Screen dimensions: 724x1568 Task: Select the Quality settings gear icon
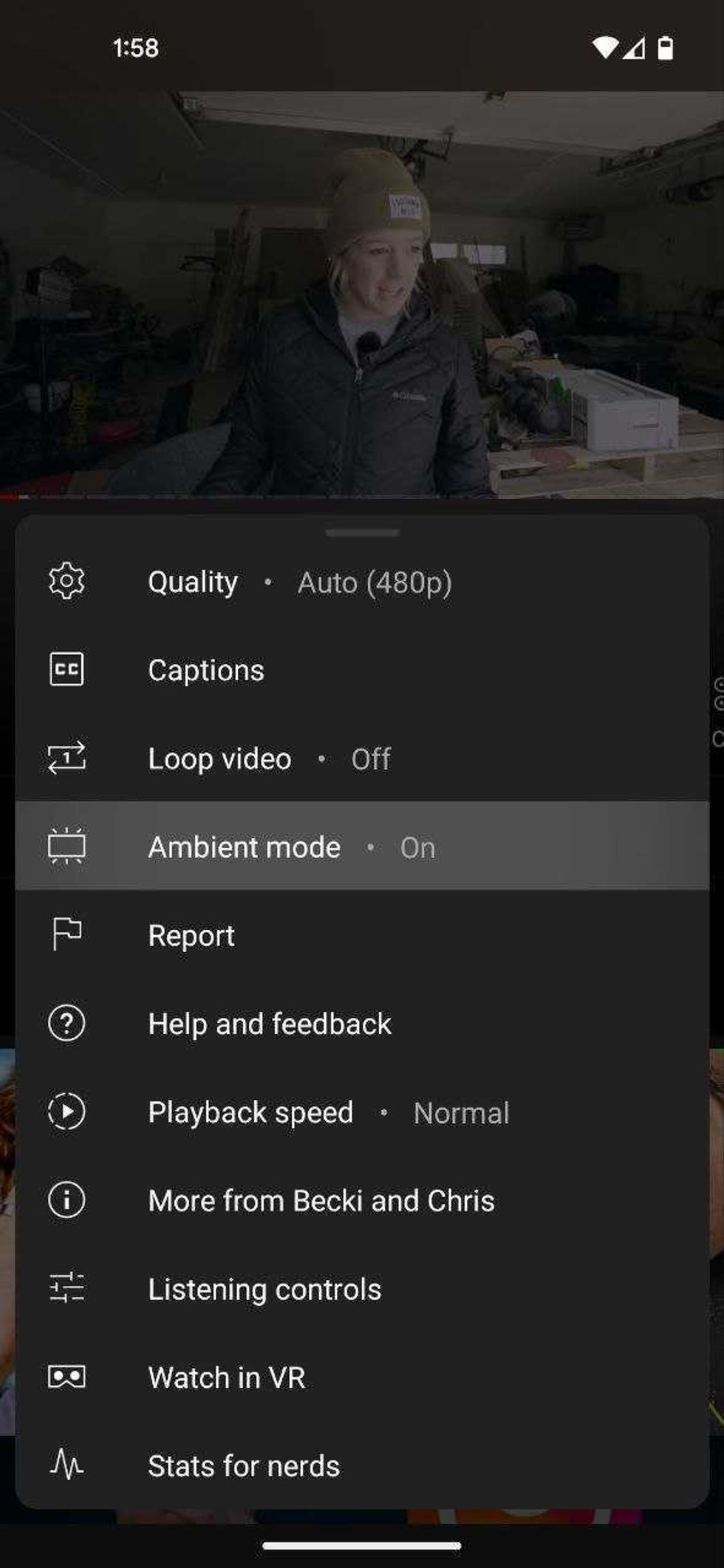click(66, 582)
